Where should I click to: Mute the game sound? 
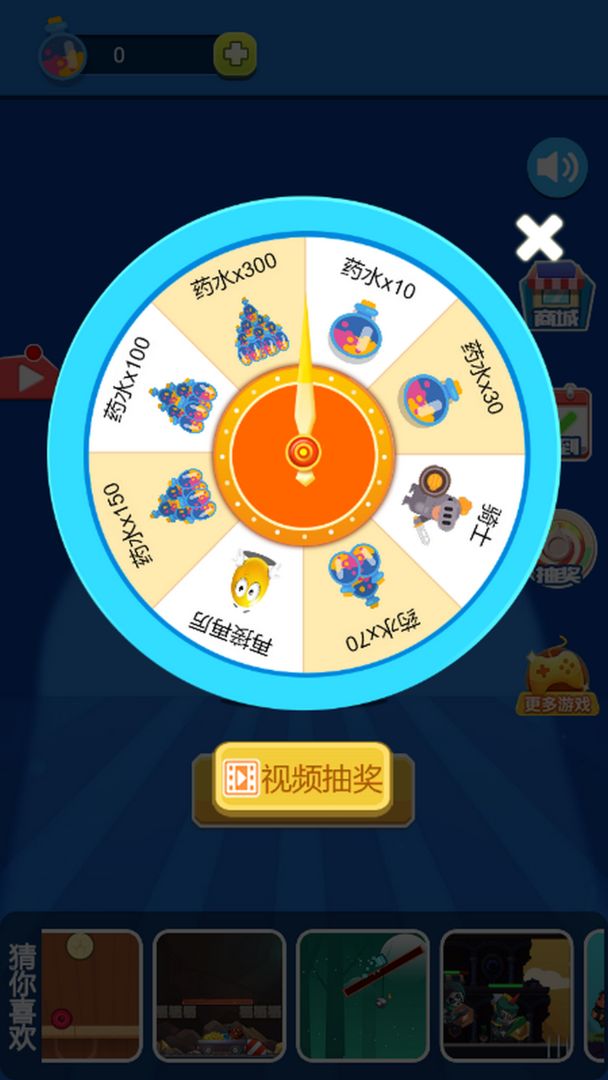[557, 168]
